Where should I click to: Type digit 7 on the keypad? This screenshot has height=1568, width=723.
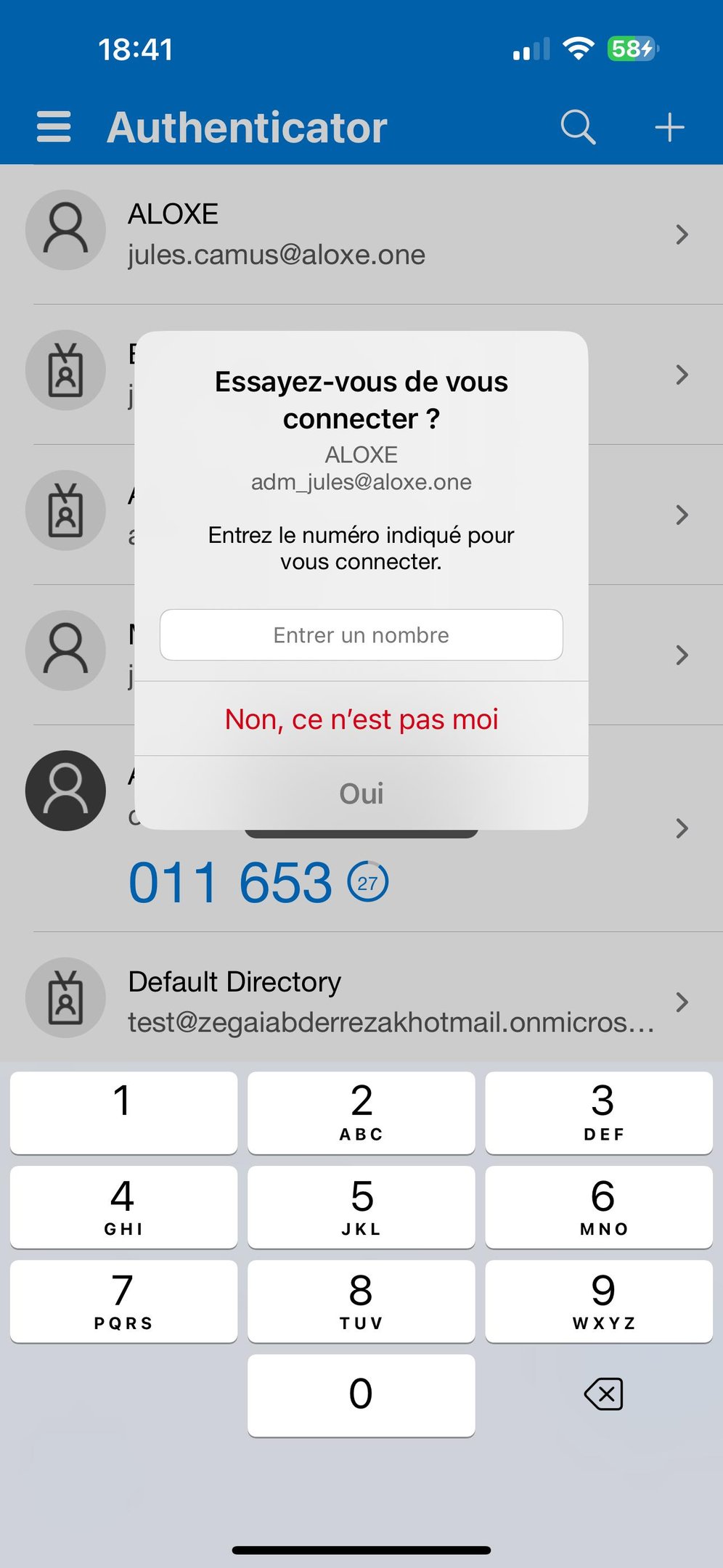tap(123, 1301)
